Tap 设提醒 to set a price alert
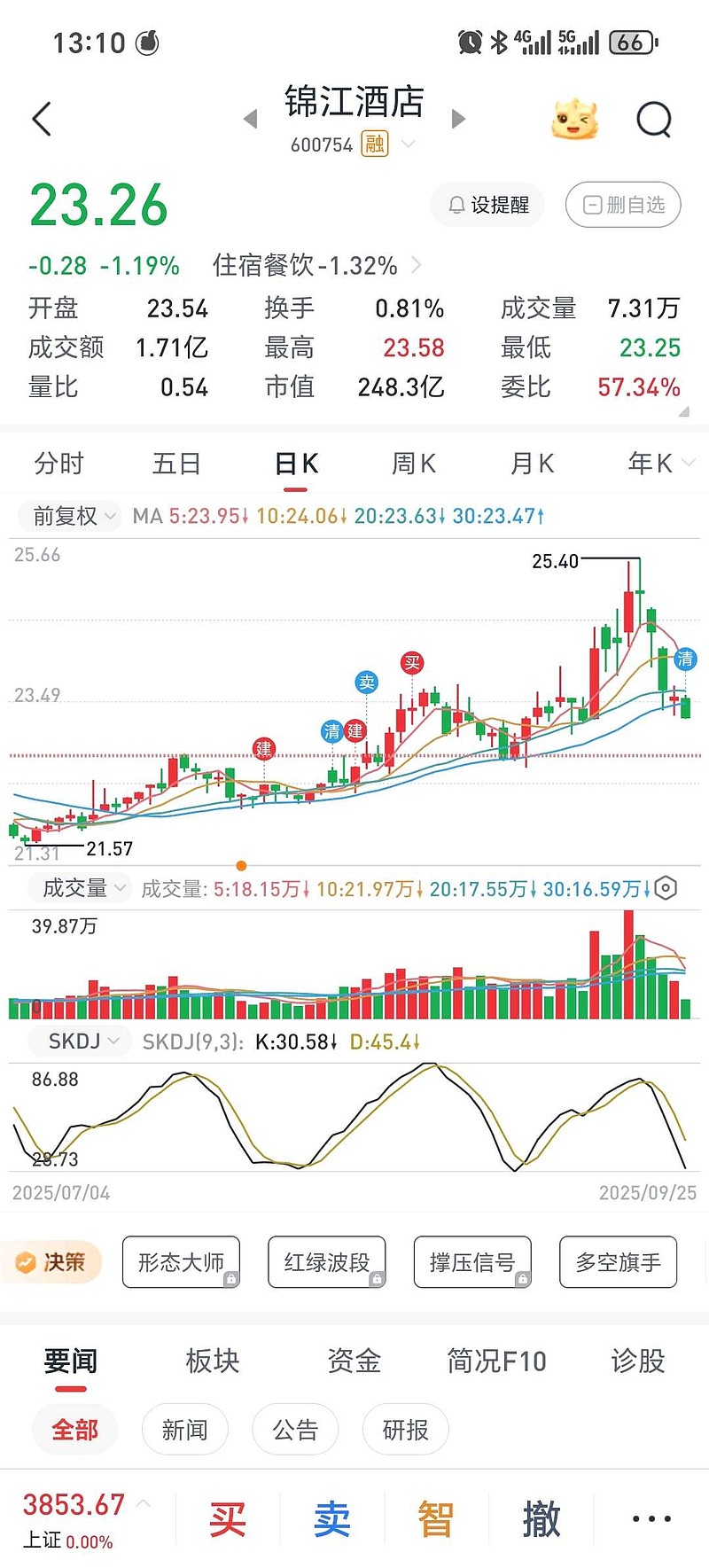 click(x=487, y=205)
